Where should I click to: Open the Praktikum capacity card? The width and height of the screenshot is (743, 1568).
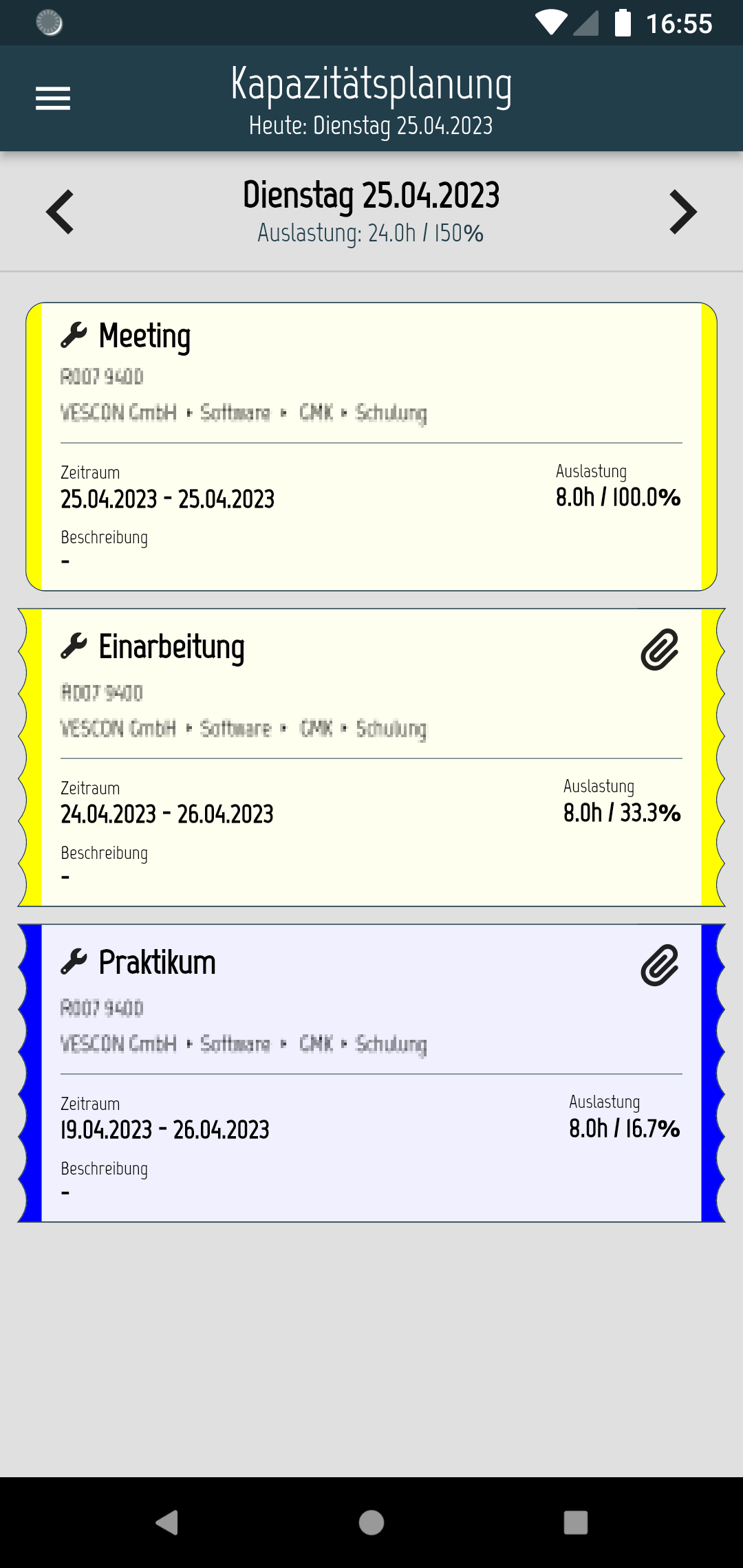[x=371, y=1073]
